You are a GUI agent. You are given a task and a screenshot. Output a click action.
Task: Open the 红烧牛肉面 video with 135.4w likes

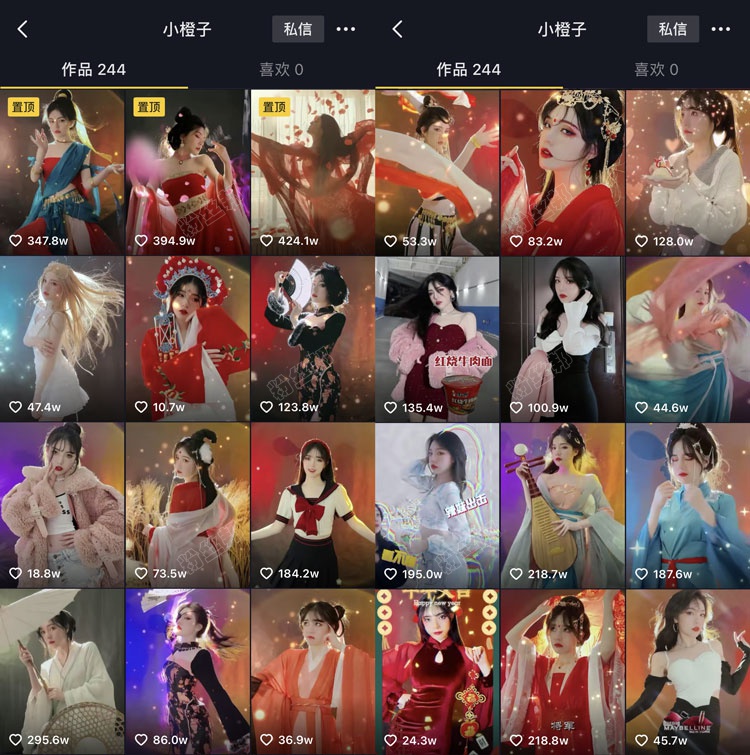437,338
